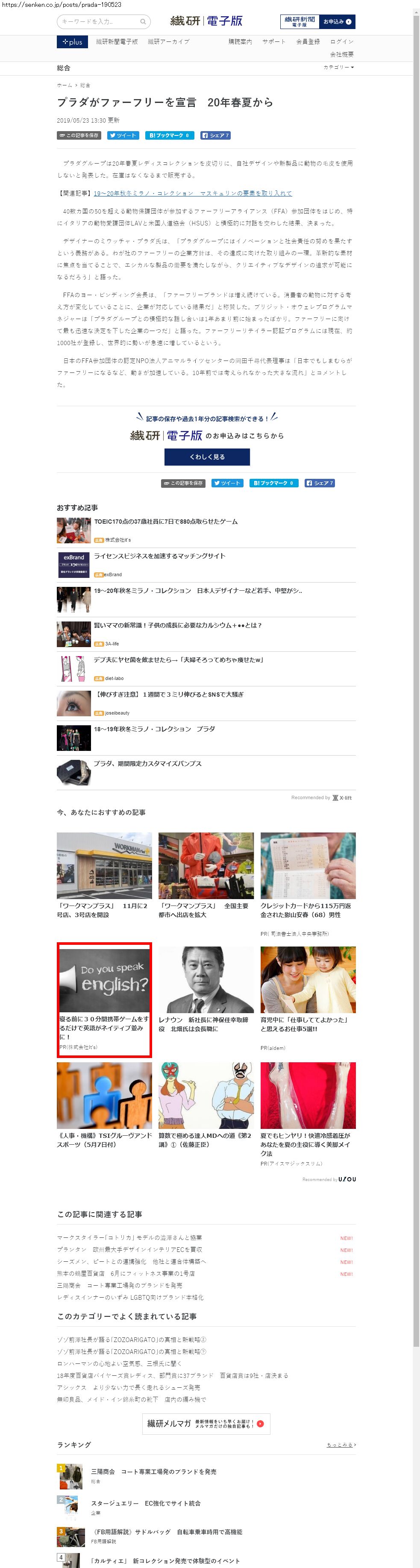The height and width of the screenshot is (1568, 420).
Task: Open the +plus tab
Action: click(73, 42)
